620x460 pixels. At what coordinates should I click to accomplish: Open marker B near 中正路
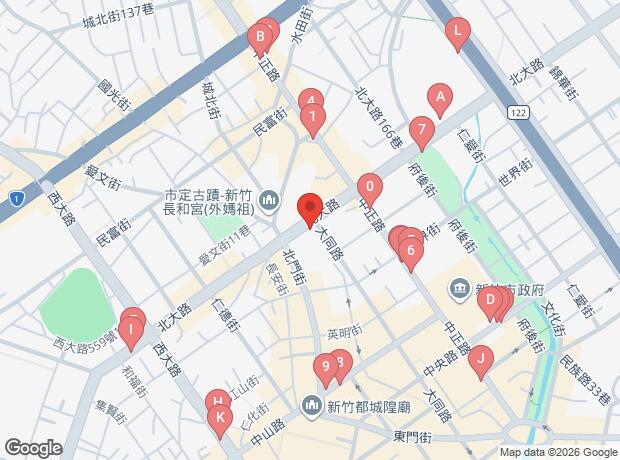point(259,40)
